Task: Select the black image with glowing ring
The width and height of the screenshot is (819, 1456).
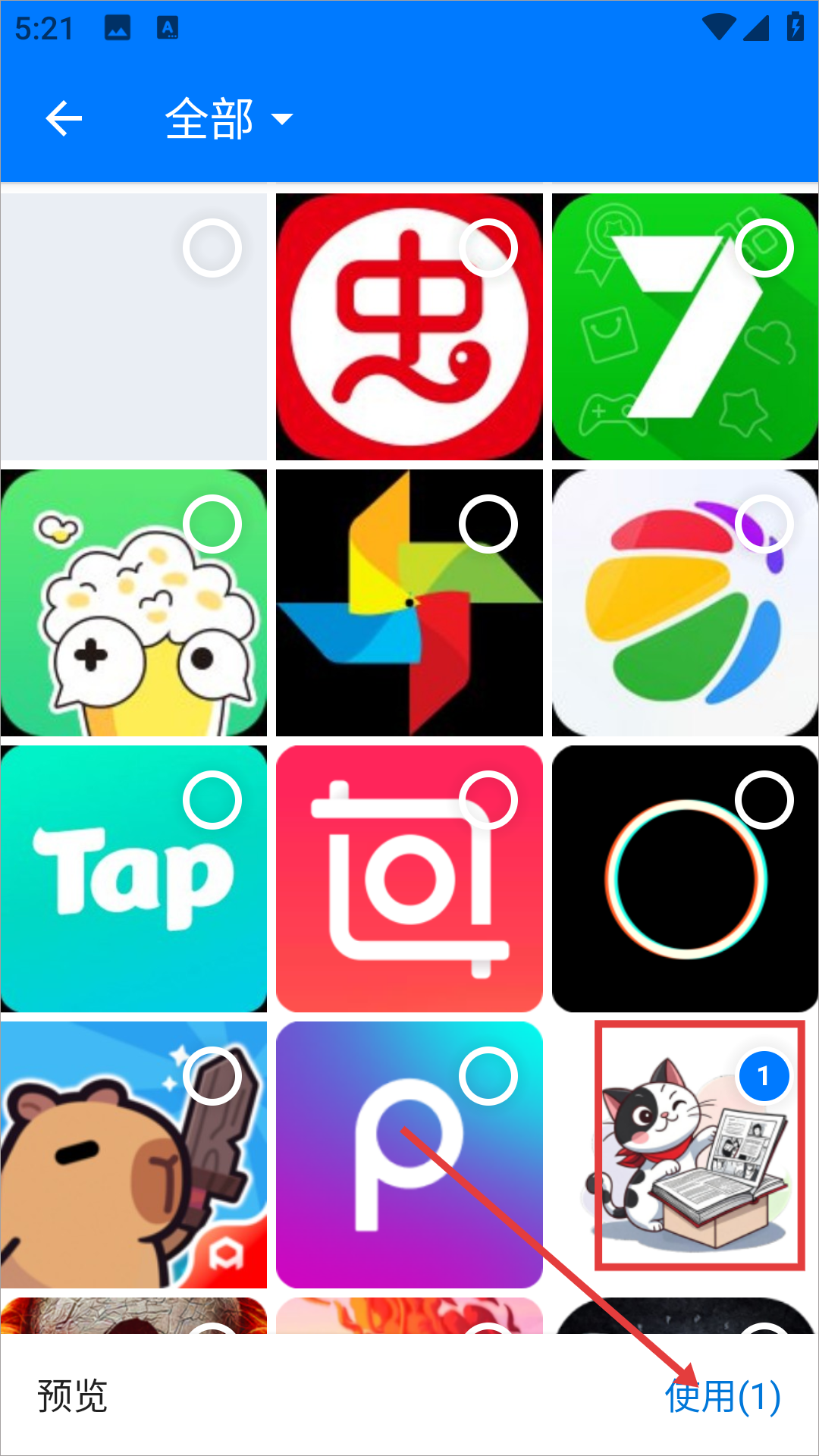Action: click(x=764, y=800)
